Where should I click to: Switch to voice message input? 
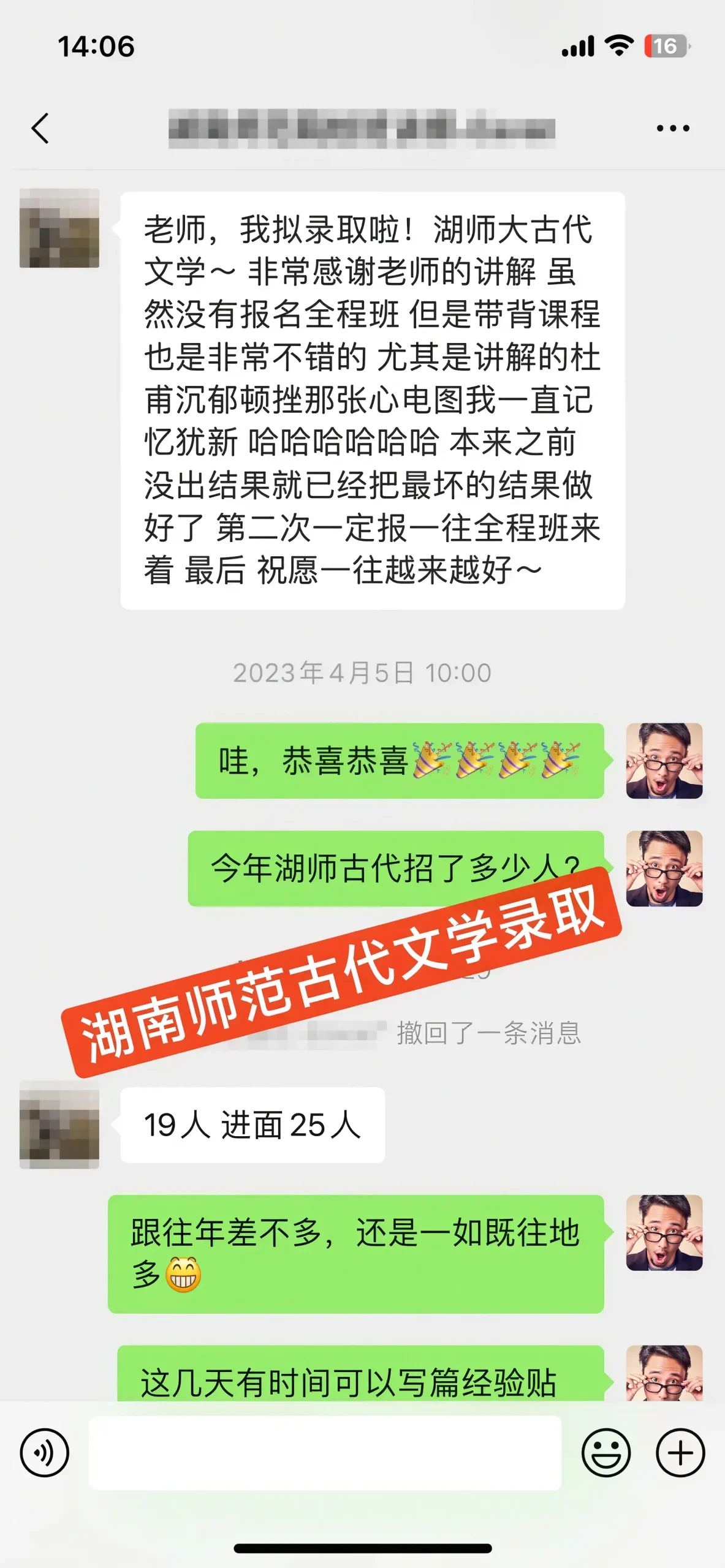coord(45,1452)
